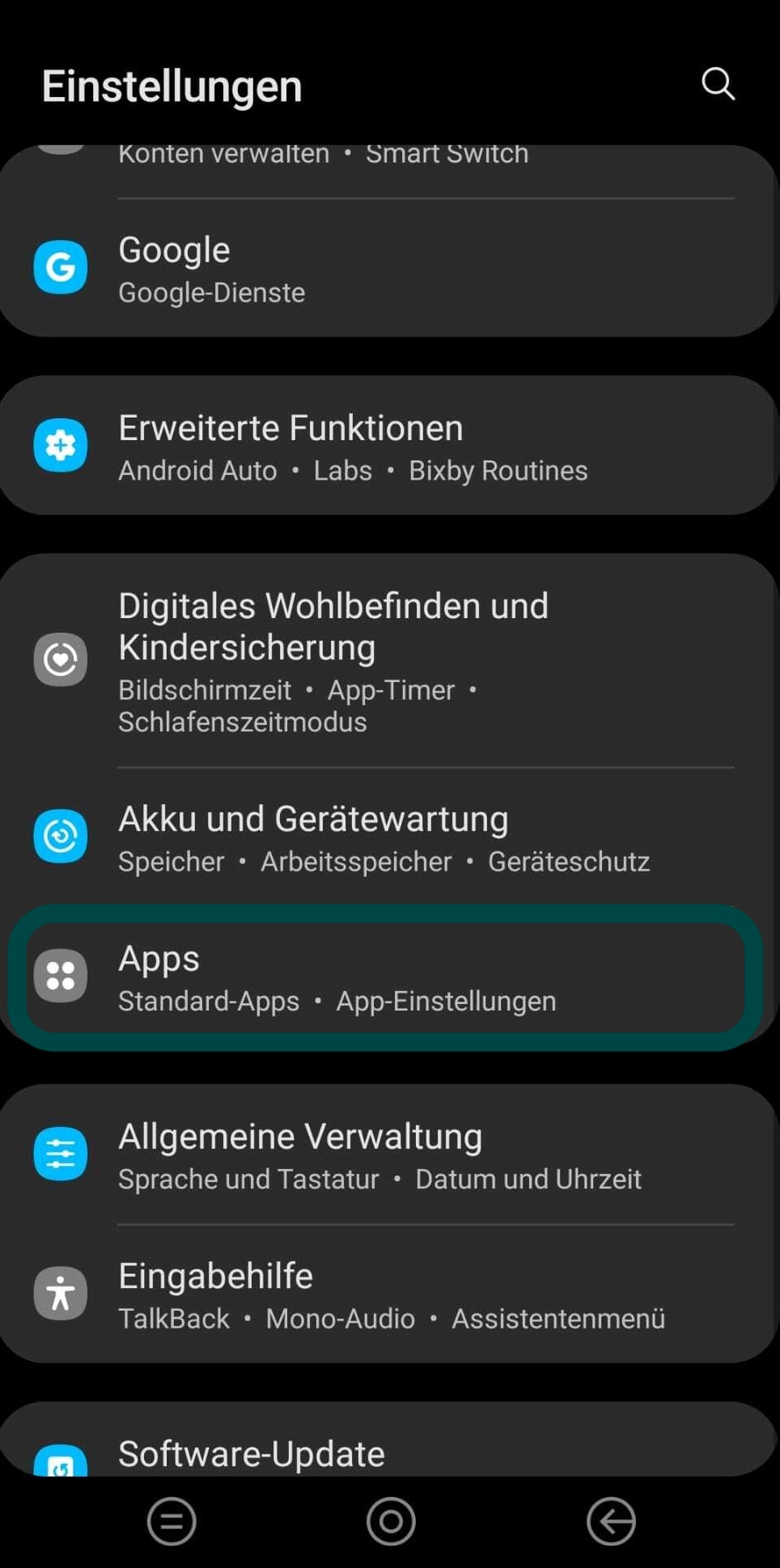The image size is (780, 1568).
Task: Select Allgemeine Verwaltung
Action: tap(388, 1155)
